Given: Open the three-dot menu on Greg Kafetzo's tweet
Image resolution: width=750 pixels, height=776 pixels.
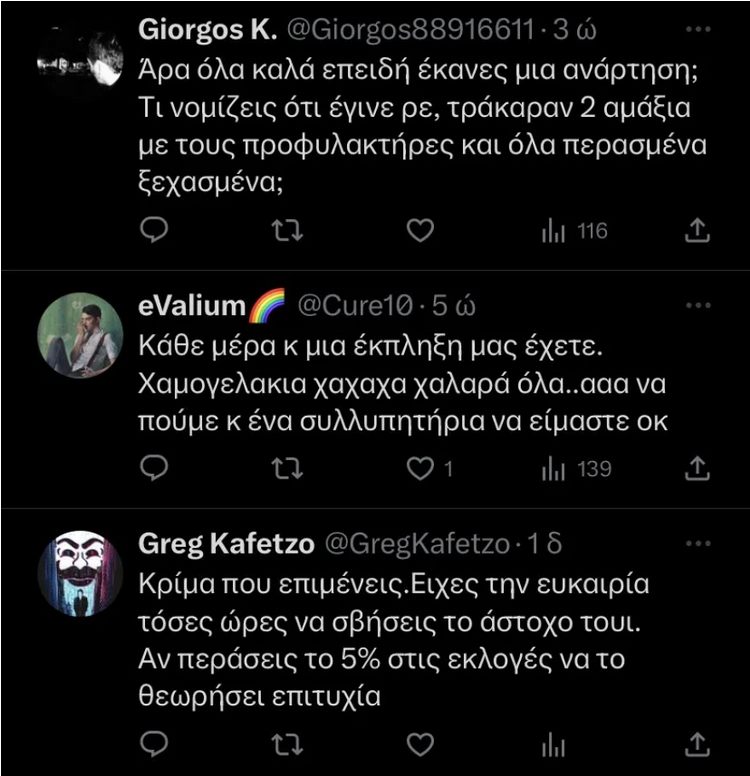Looking at the screenshot, I should click(x=698, y=544).
